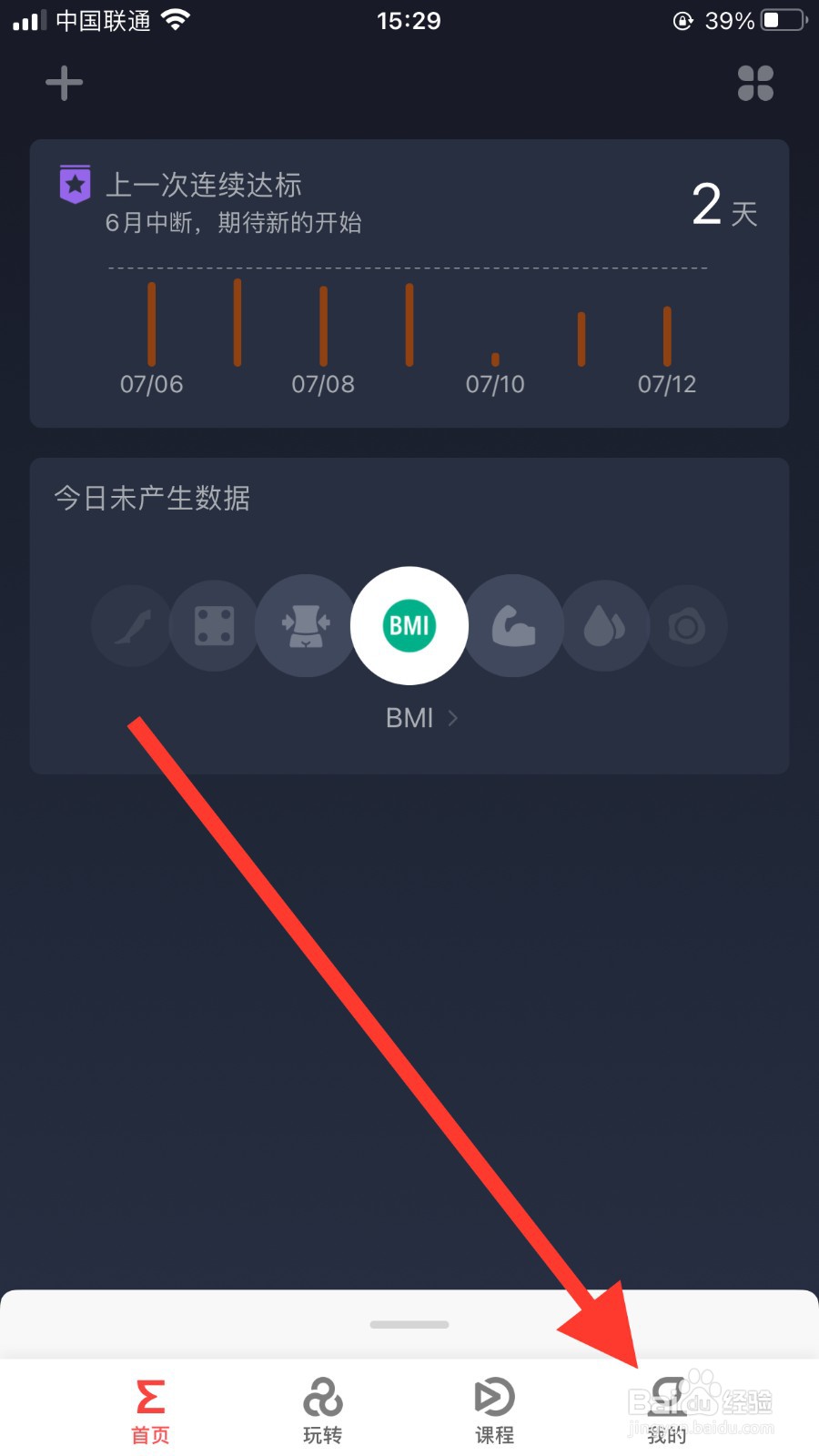Open the four-squares grid icon top right
Screen dimensions: 819x1456
pyautogui.click(x=756, y=82)
